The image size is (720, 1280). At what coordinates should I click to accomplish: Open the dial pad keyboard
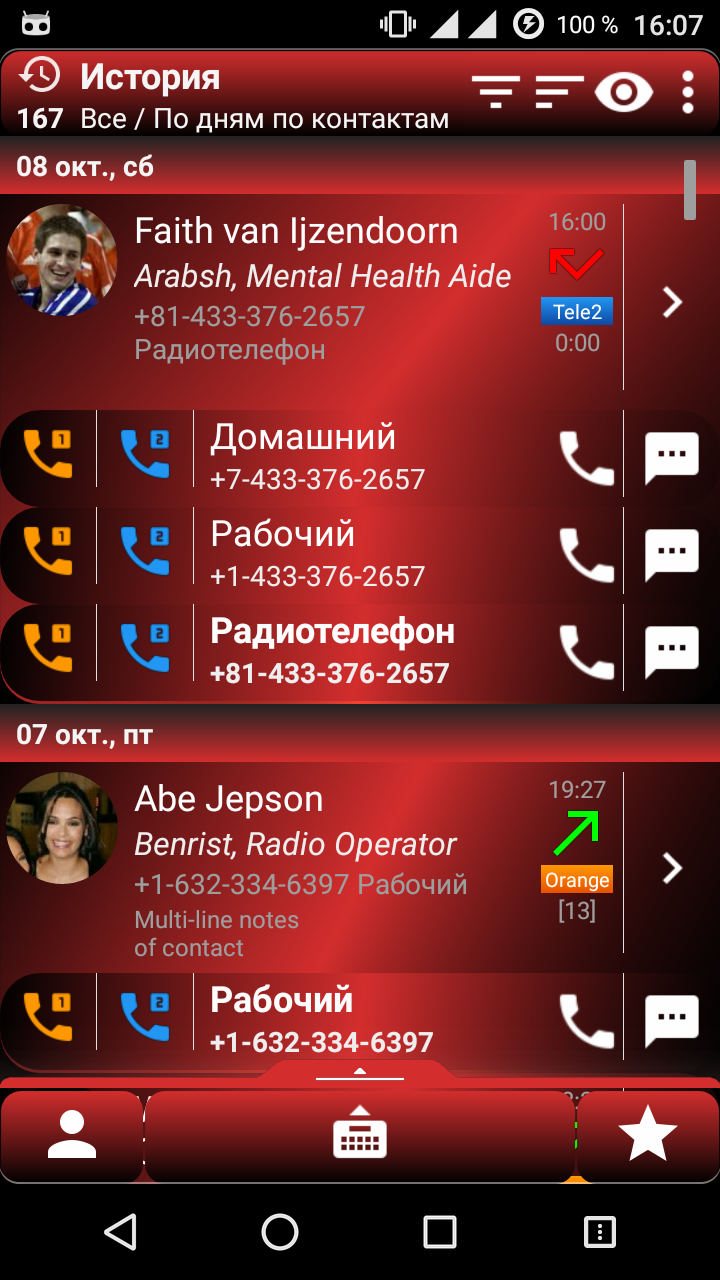point(360,1137)
